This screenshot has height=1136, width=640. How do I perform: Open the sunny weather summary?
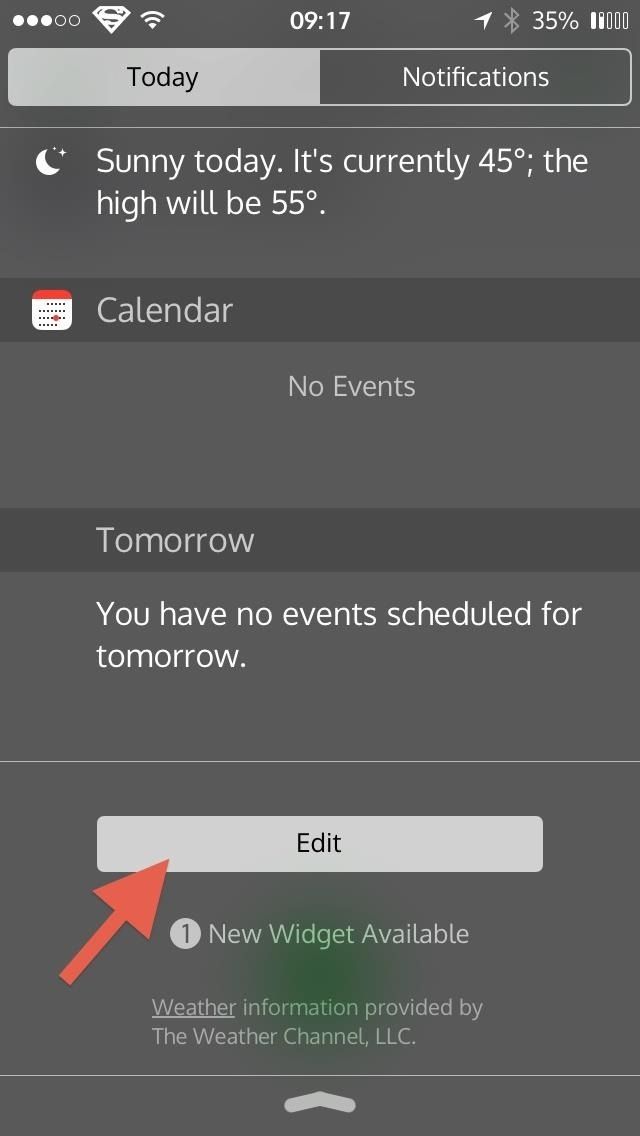click(x=340, y=182)
